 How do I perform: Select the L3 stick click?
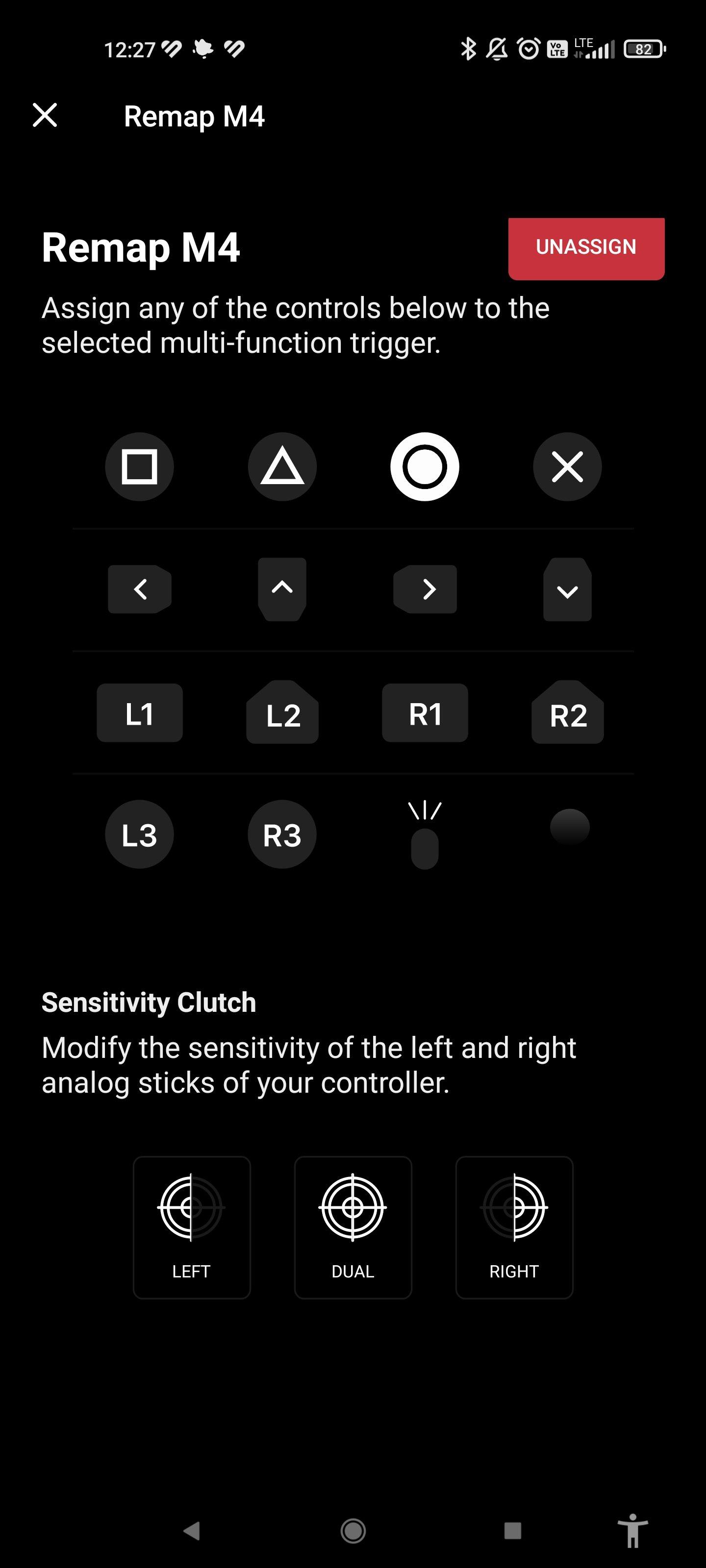click(x=140, y=834)
